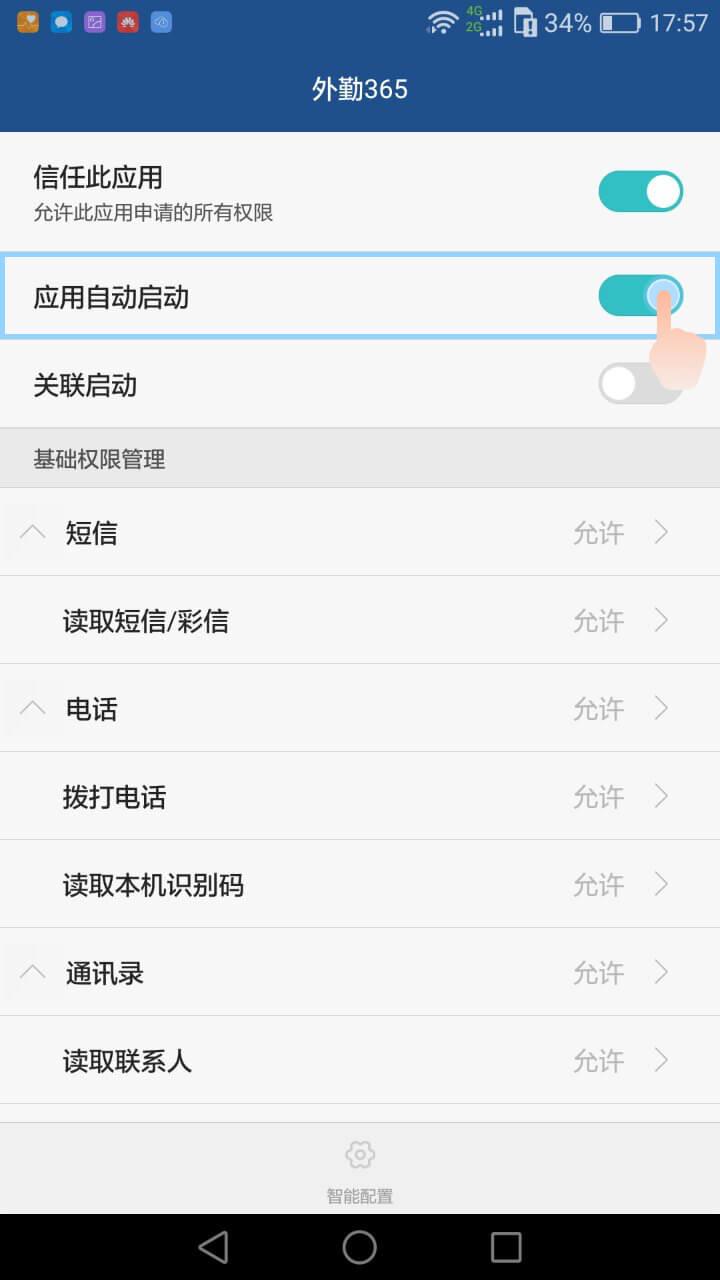Toggle the 信任此应用 switch

coord(640,191)
